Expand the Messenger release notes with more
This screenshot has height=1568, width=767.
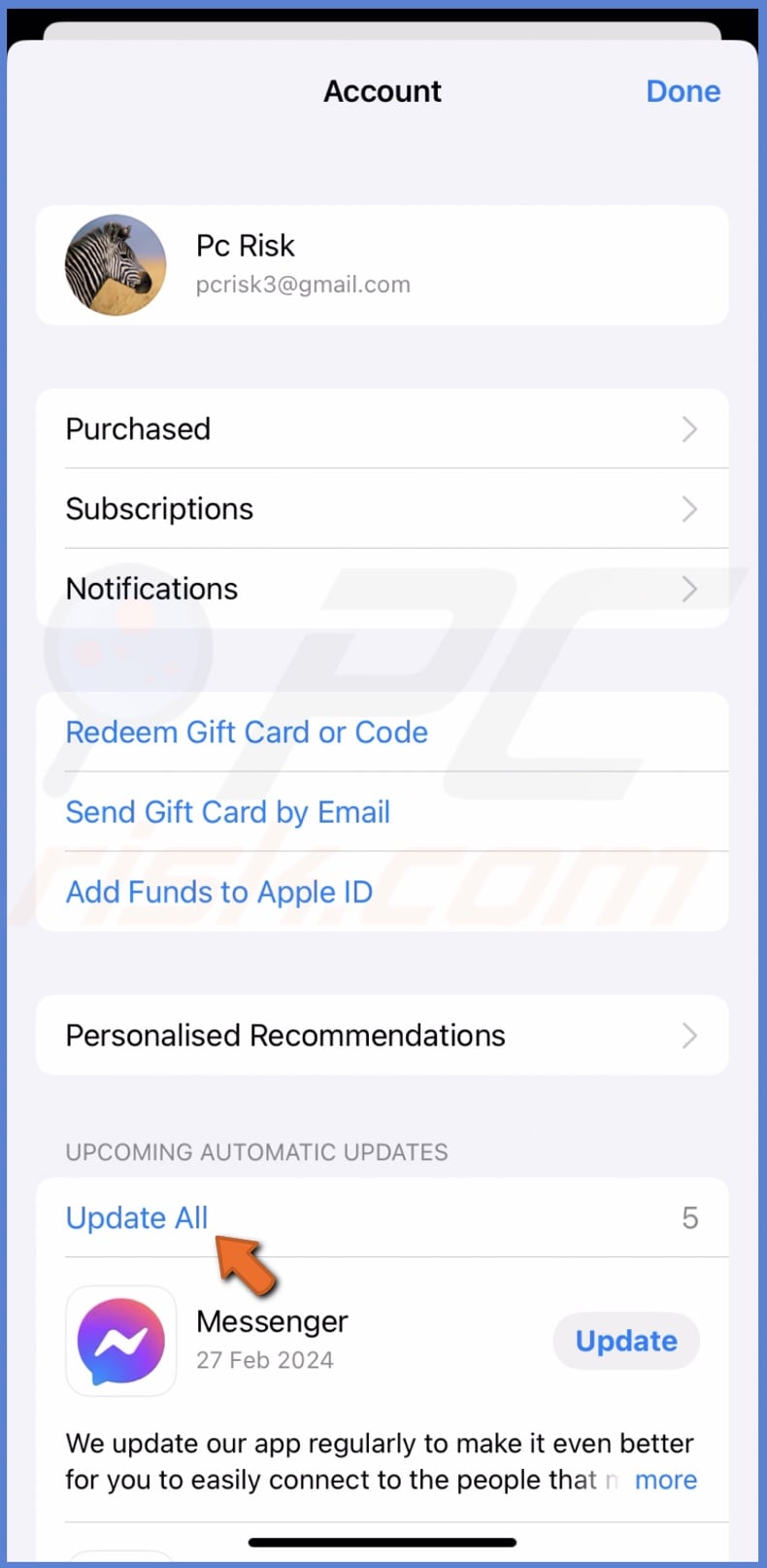[666, 1480]
